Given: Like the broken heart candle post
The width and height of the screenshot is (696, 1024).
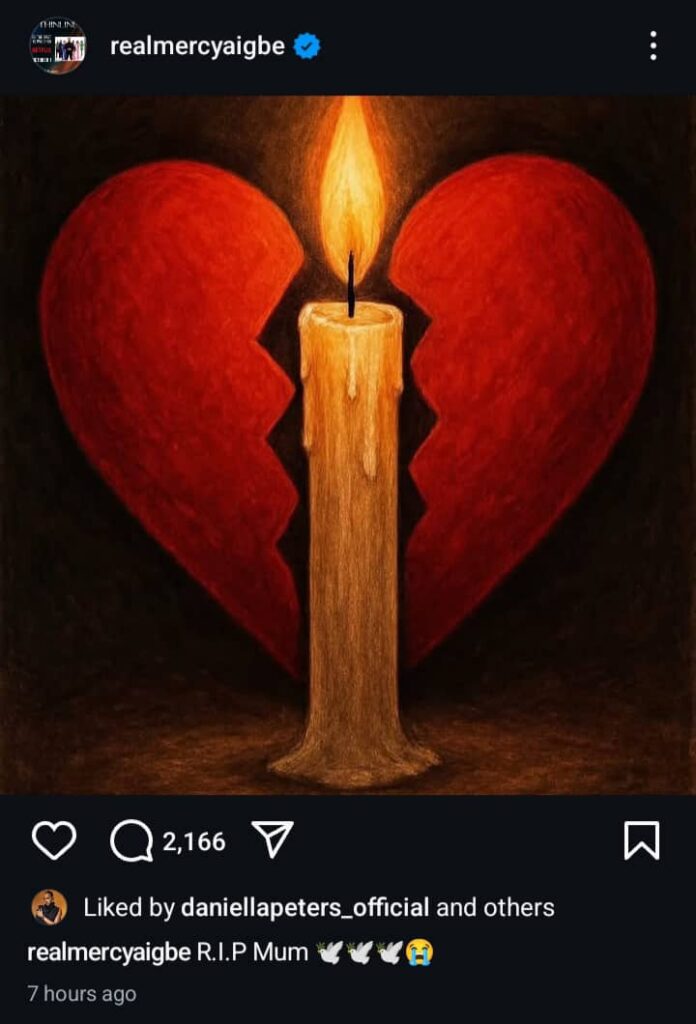Looking at the screenshot, I should tap(54, 841).
